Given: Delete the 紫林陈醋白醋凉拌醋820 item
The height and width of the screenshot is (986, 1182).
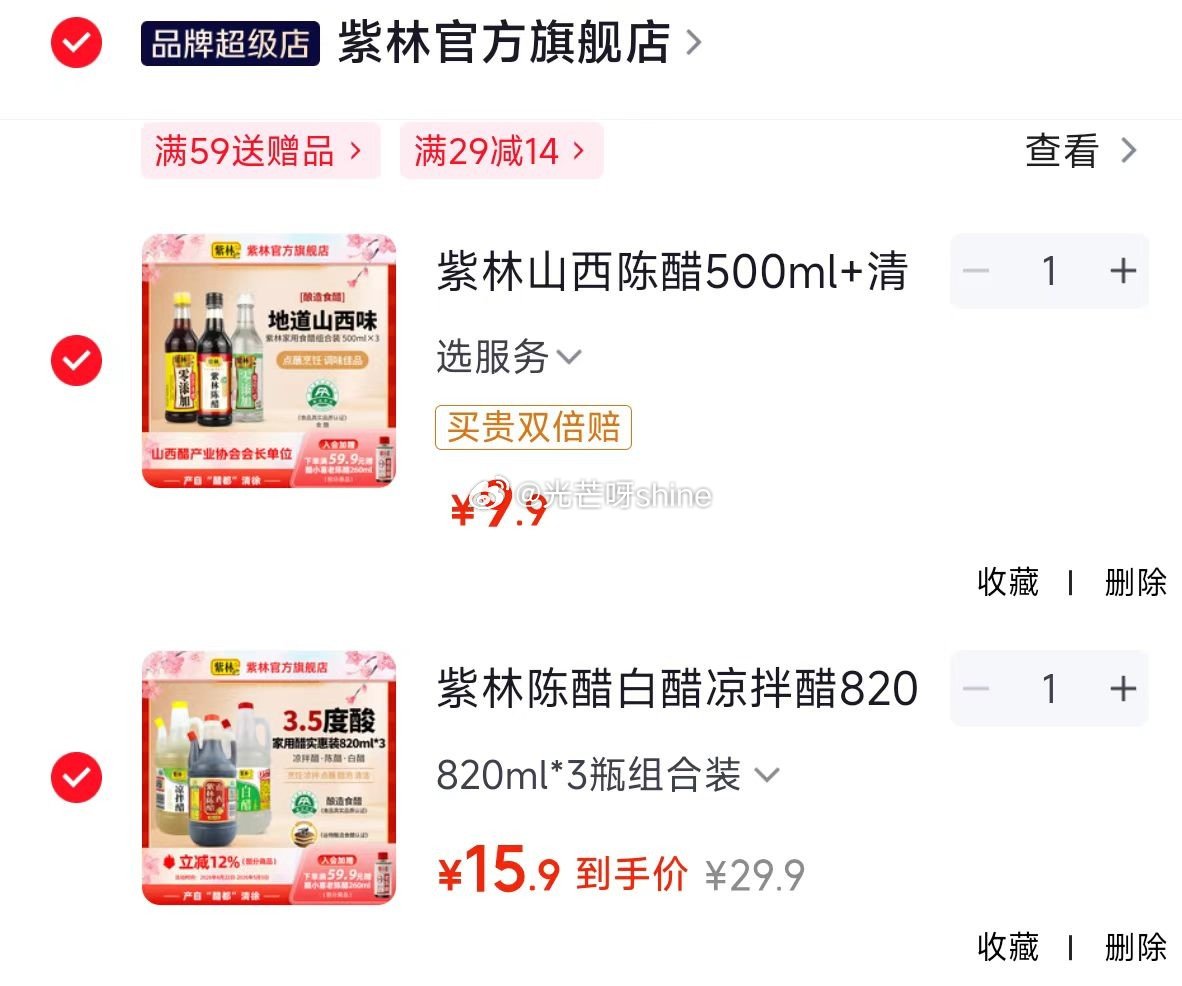Looking at the screenshot, I should point(1135,947).
